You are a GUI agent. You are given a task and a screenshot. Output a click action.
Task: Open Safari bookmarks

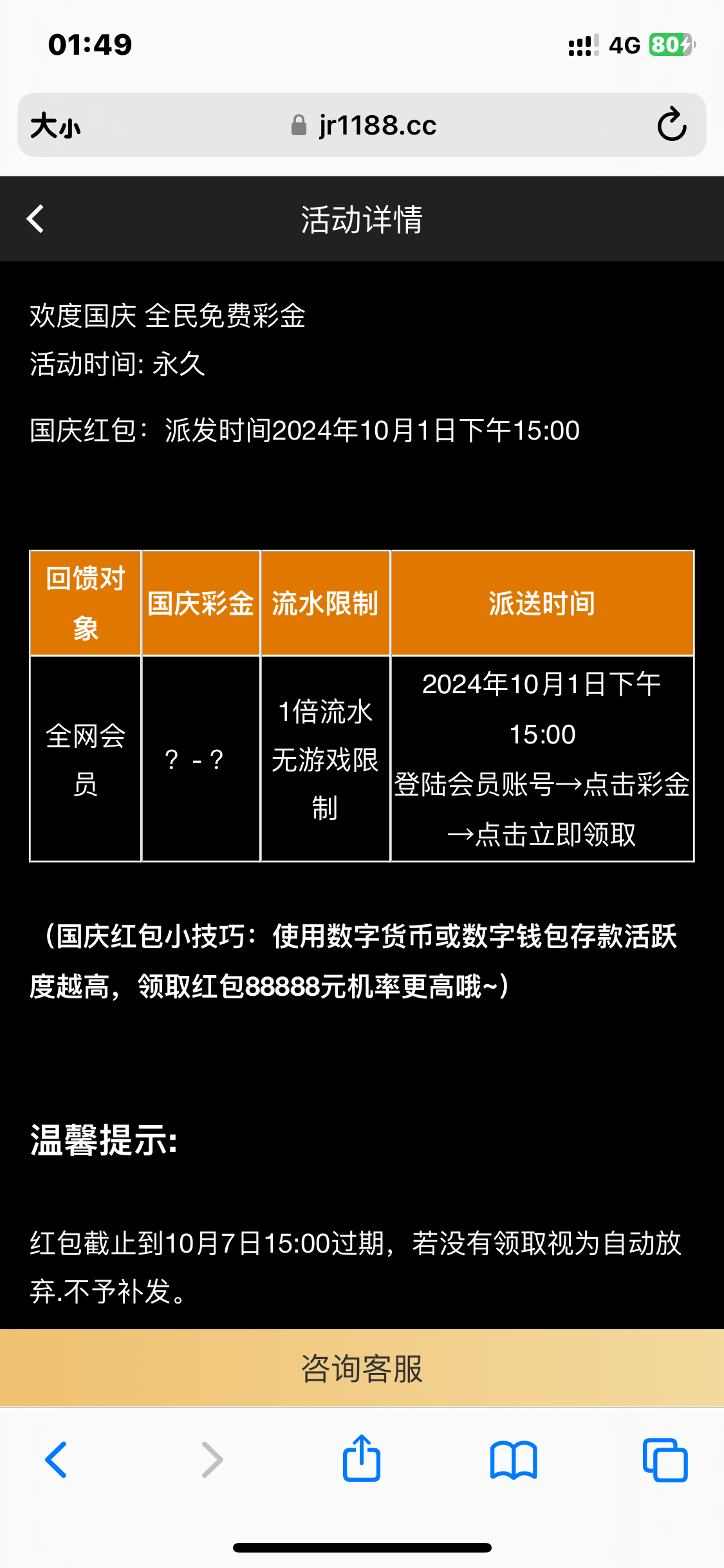[513, 1460]
